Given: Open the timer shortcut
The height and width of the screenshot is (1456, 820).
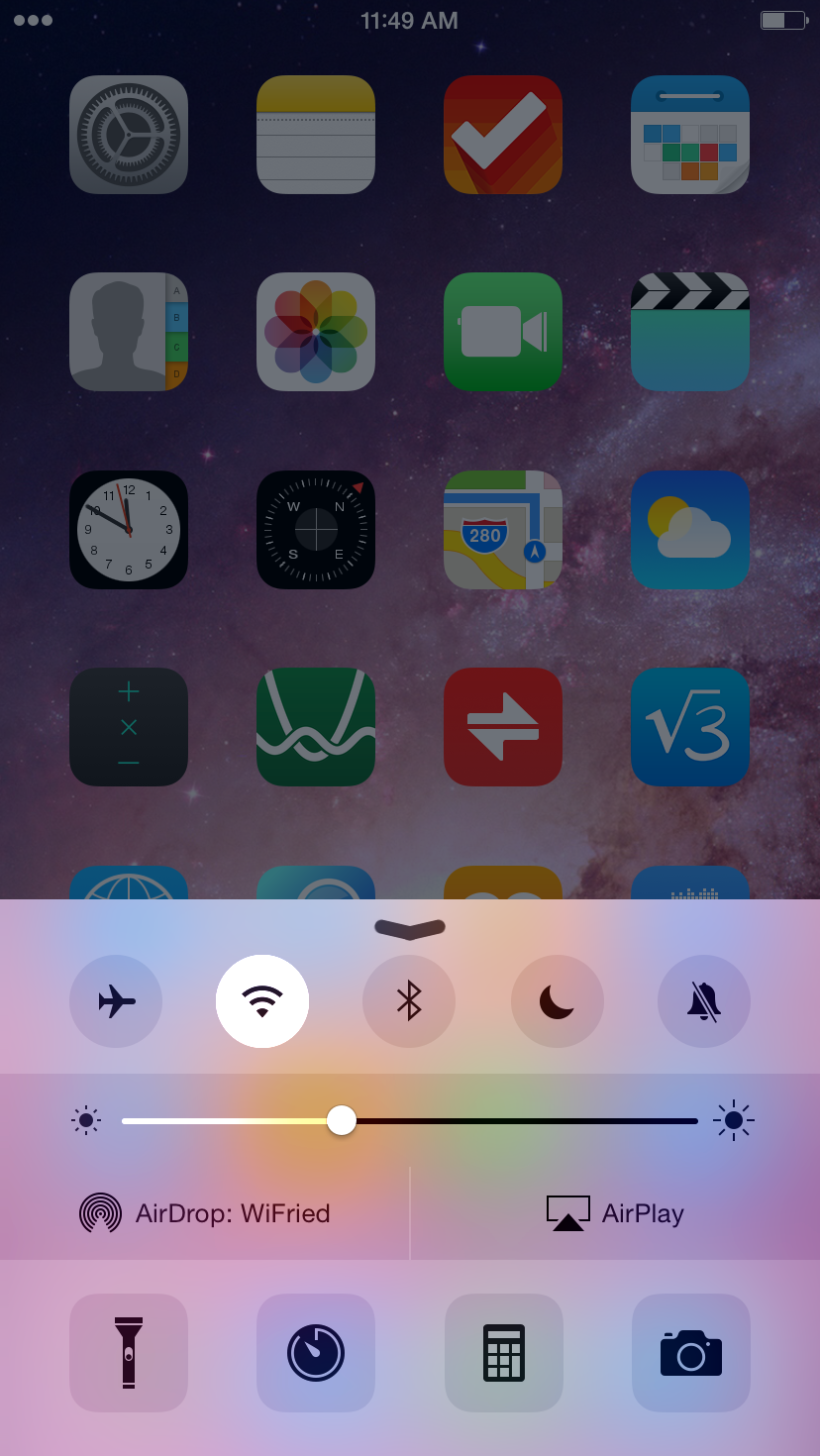Looking at the screenshot, I should point(316,1353).
